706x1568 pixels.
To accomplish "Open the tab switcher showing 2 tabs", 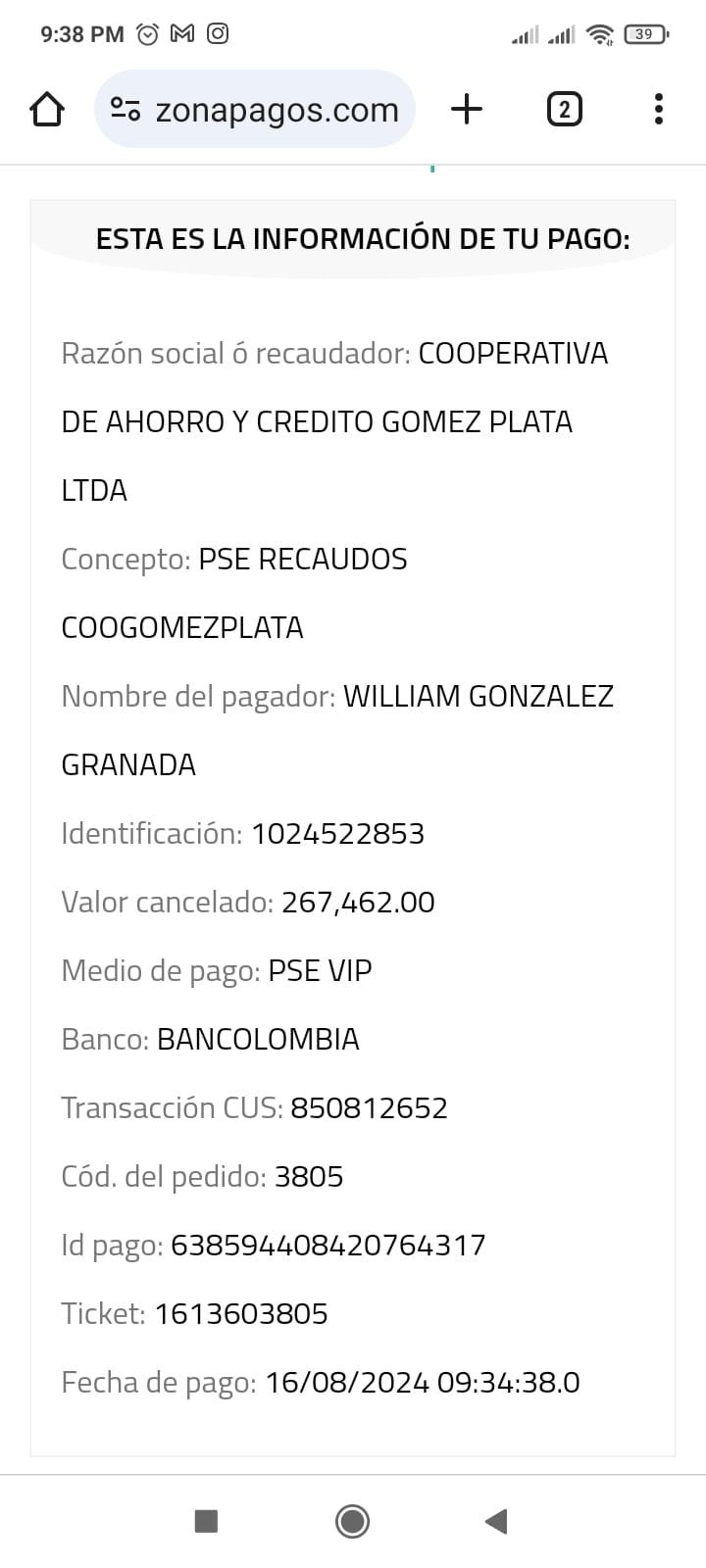I will [564, 109].
